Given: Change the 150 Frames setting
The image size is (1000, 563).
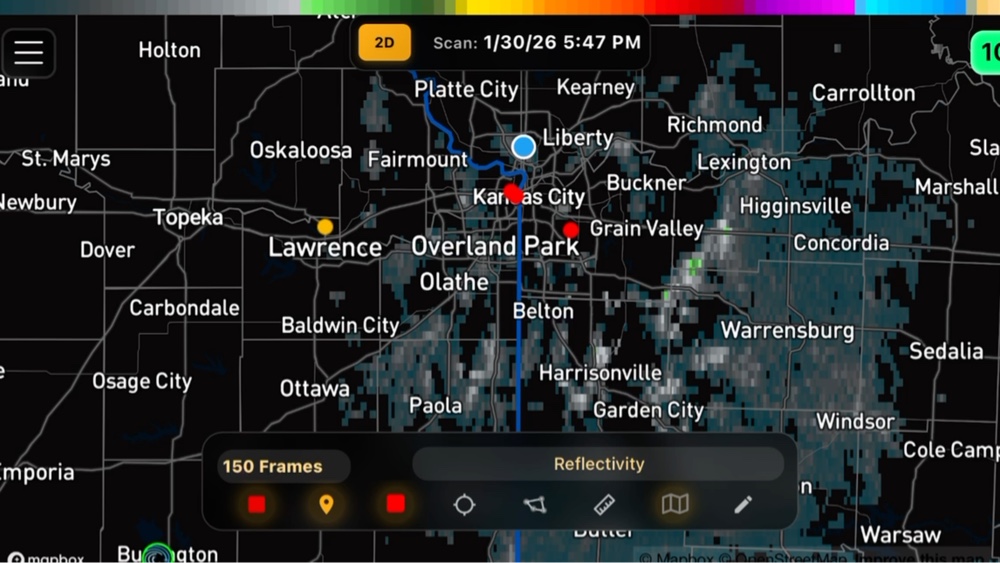Looking at the screenshot, I should (273, 466).
